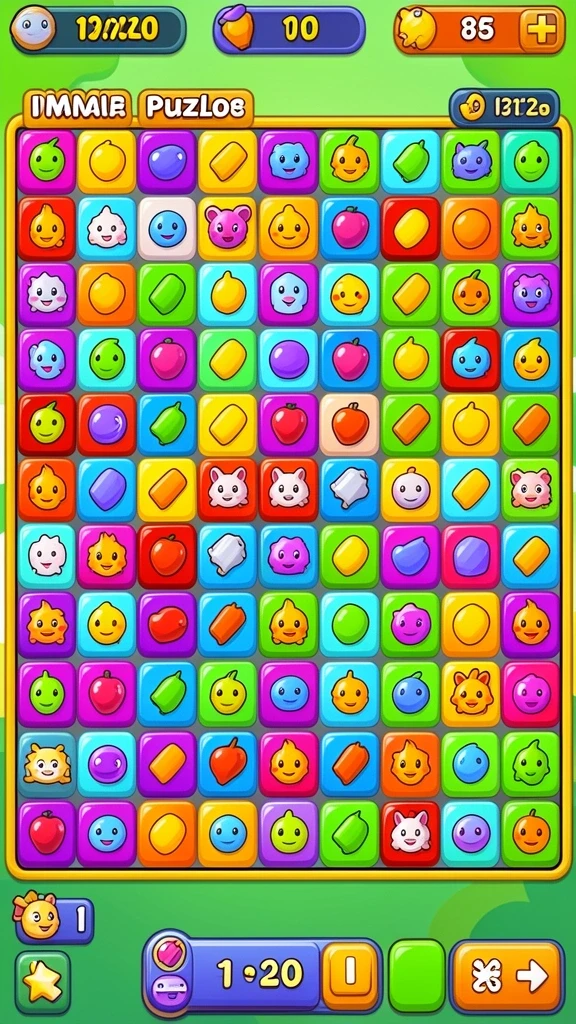Tap the plus button beside the 85 coins
Screen dimensions: 576x1024
pyautogui.click(x=541, y=29)
